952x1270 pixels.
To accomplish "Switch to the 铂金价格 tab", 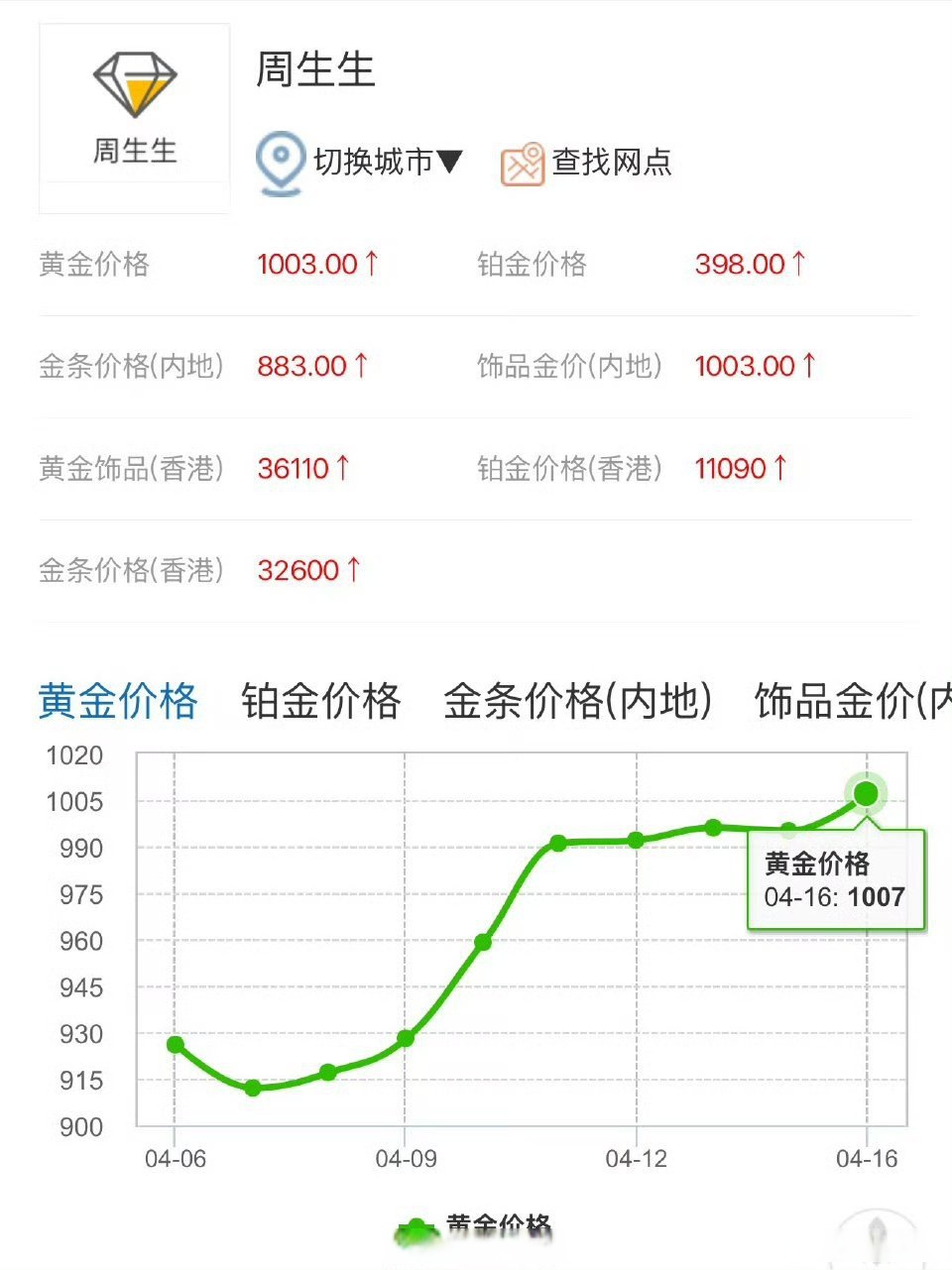I will tap(321, 702).
